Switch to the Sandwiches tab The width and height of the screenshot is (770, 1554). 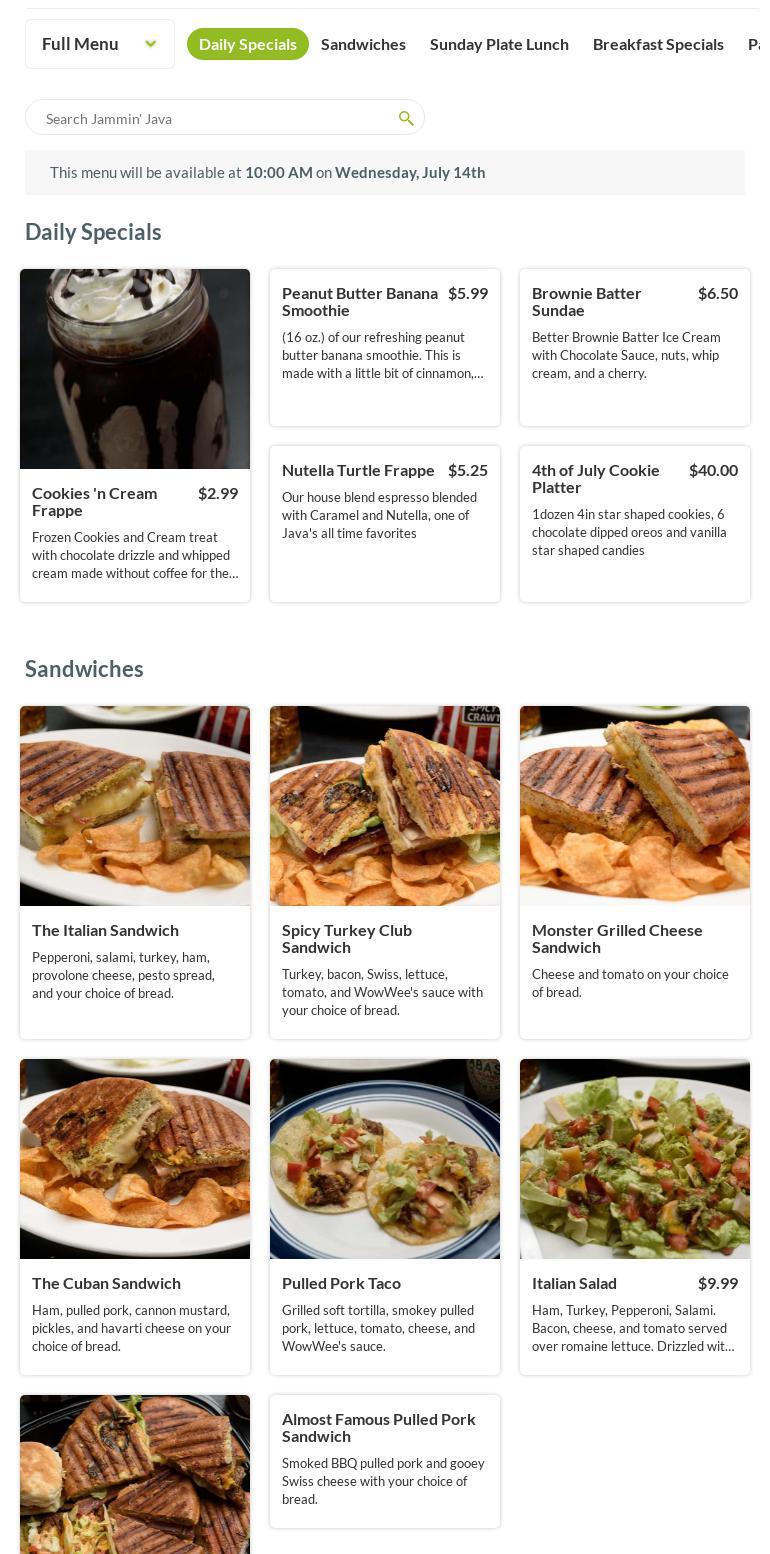click(x=363, y=44)
